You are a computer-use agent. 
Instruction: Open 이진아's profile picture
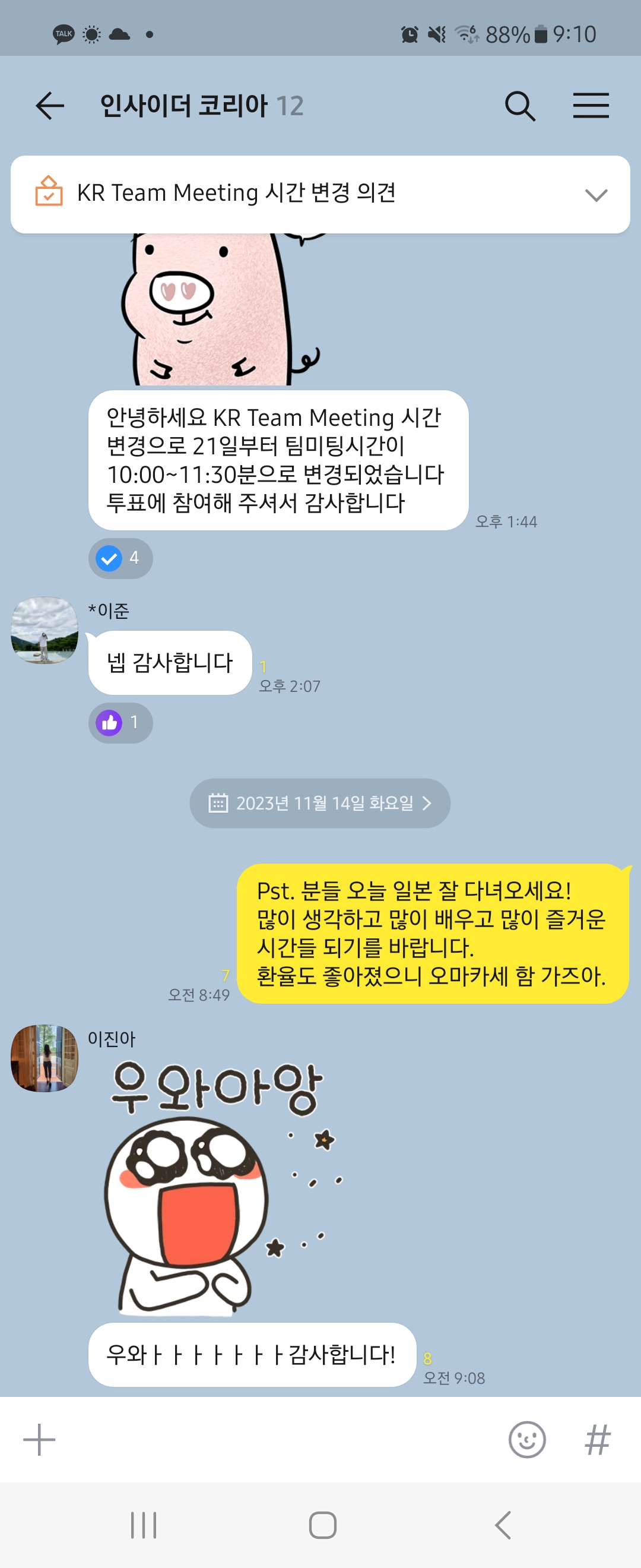[45, 1058]
